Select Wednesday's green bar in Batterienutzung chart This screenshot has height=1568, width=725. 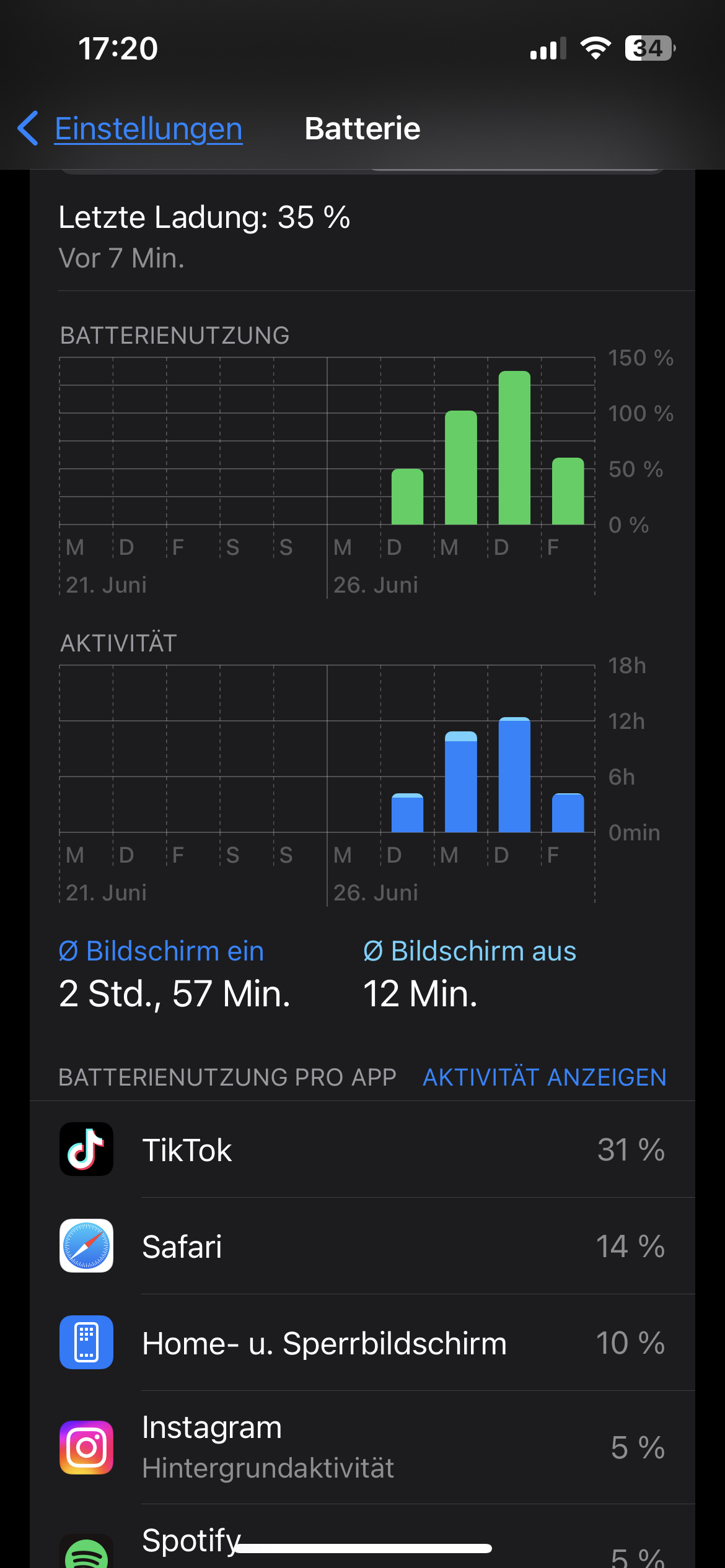[x=461, y=468]
